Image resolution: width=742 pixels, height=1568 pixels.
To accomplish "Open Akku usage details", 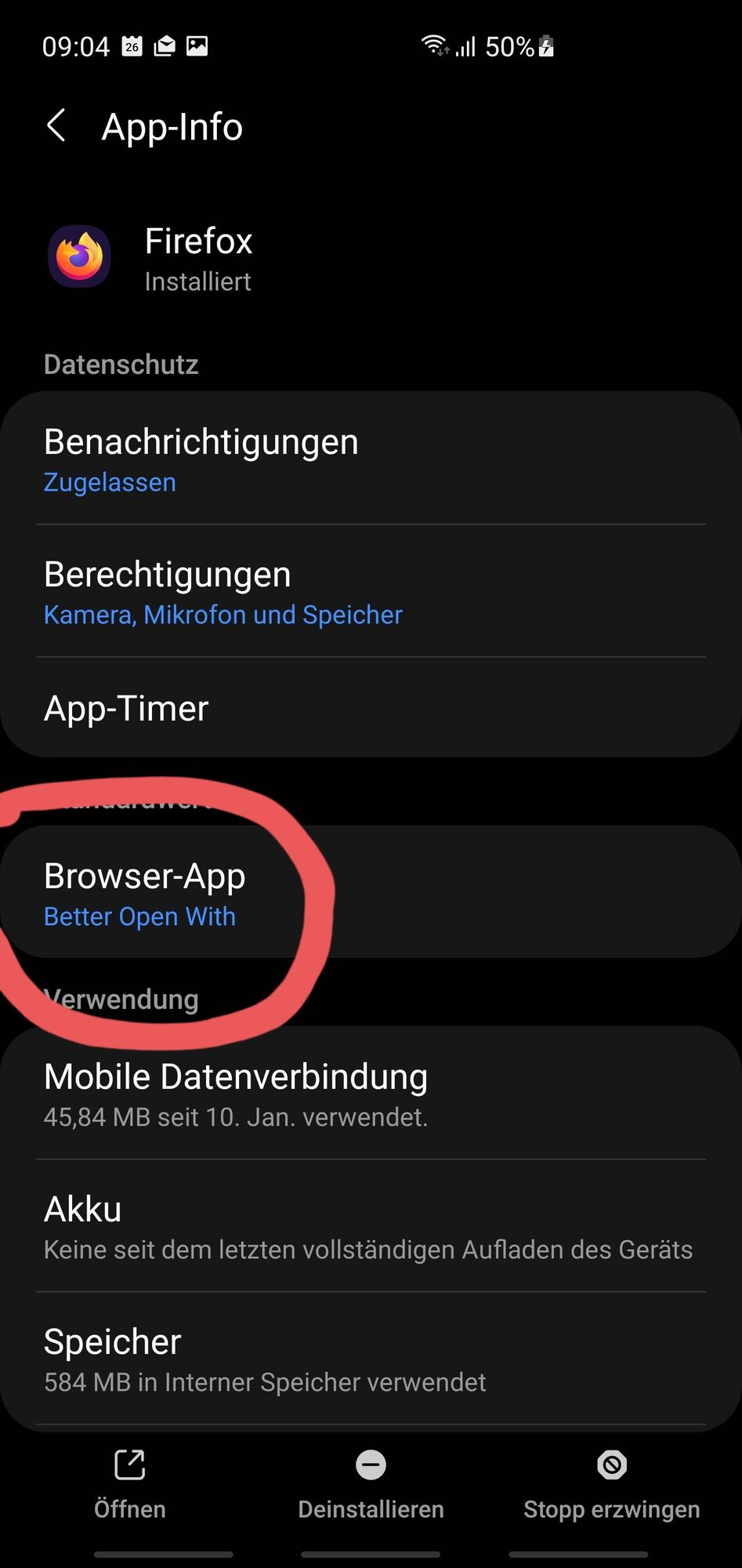I will (x=371, y=1227).
